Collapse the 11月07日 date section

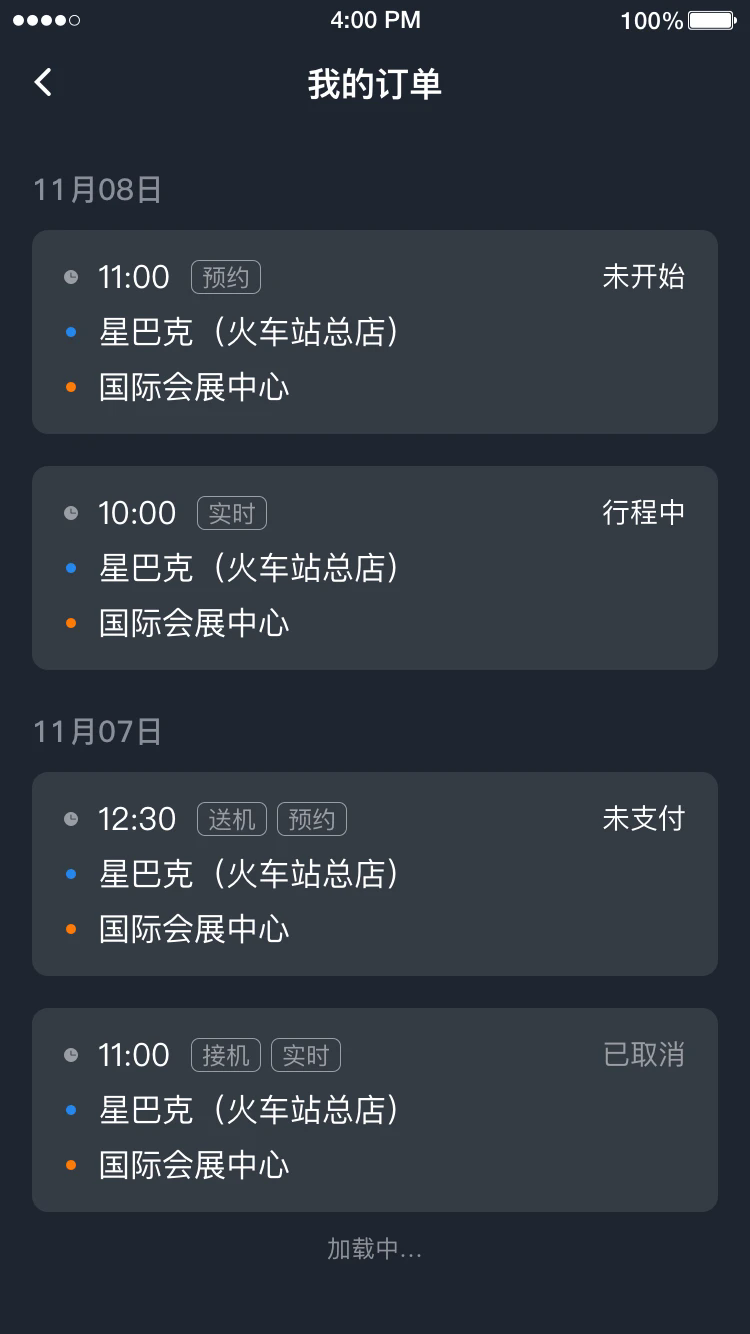click(x=97, y=731)
